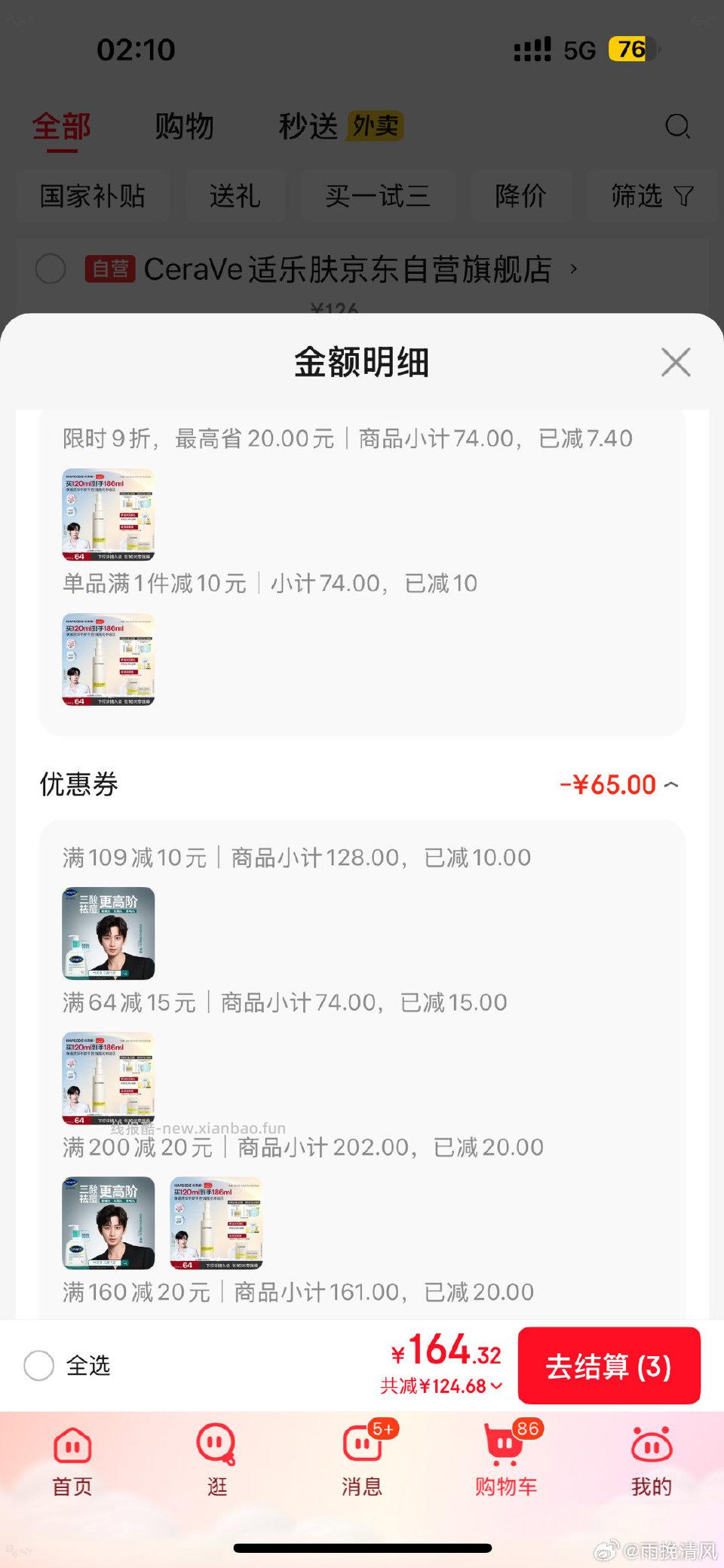Image resolution: width=724 pixels, height=1568 pixels.
Task: Select the 买一试三 filter button
Action: point(378,196)
